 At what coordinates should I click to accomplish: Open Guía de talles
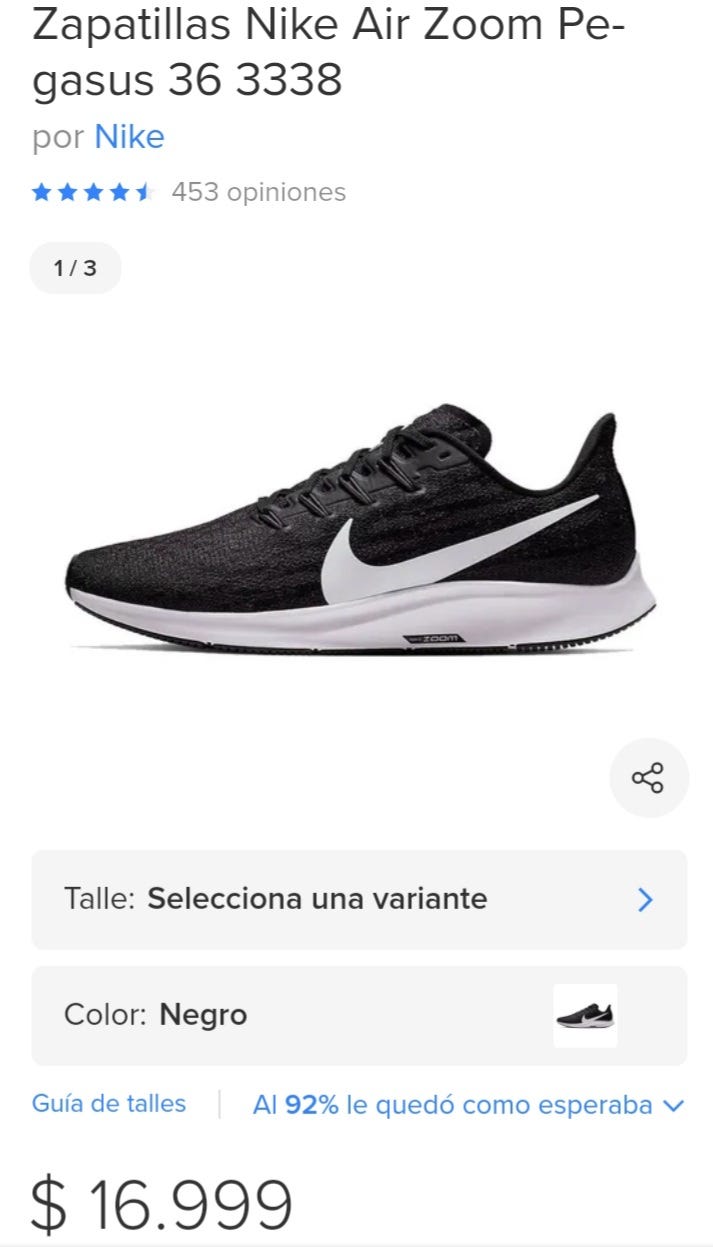coord(109,1104)
